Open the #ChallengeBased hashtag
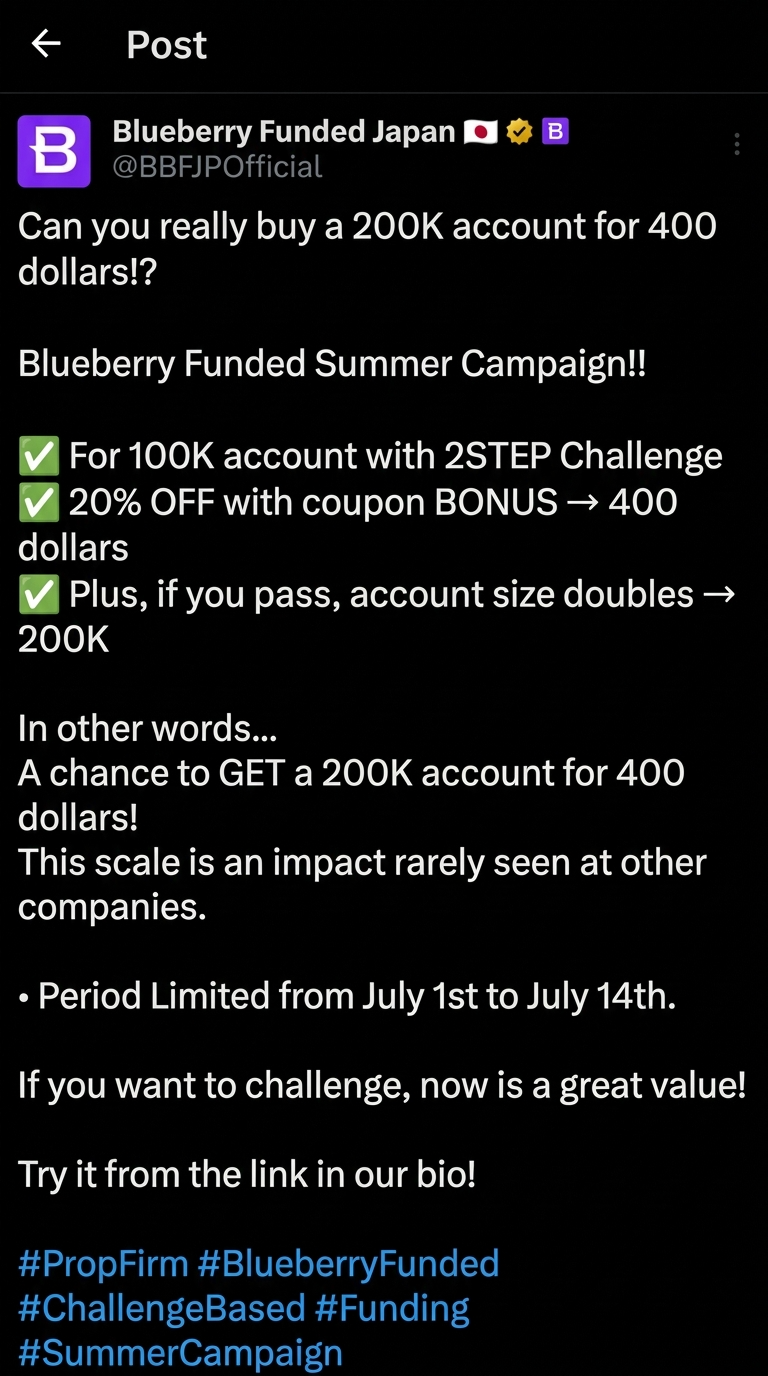Screen dimensions: 768x1376 pyautogui.click(x=161, y=1308)
